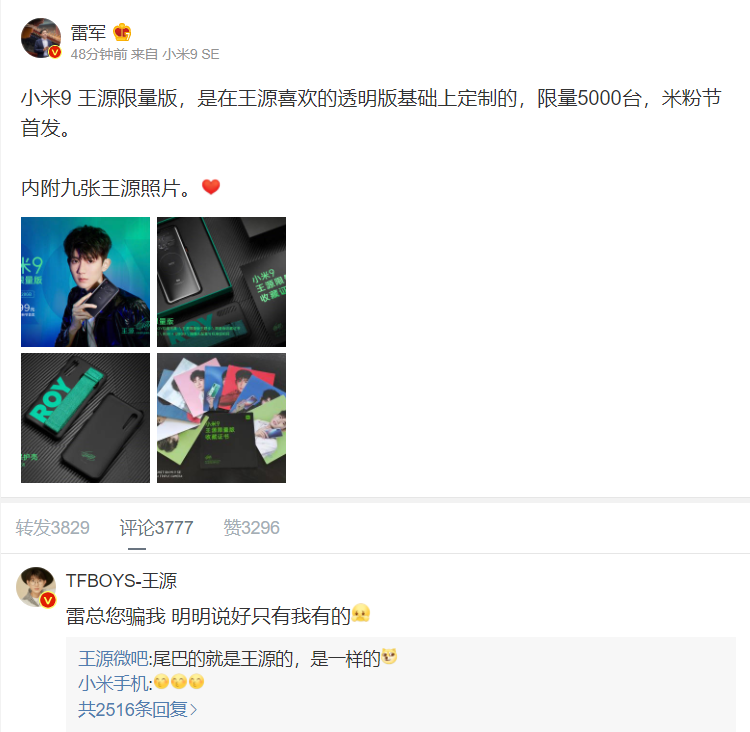The height and width of the screenshot is (732, 750).
Task: Switch to the 评论3777 tab
Action: pos(157,528)
